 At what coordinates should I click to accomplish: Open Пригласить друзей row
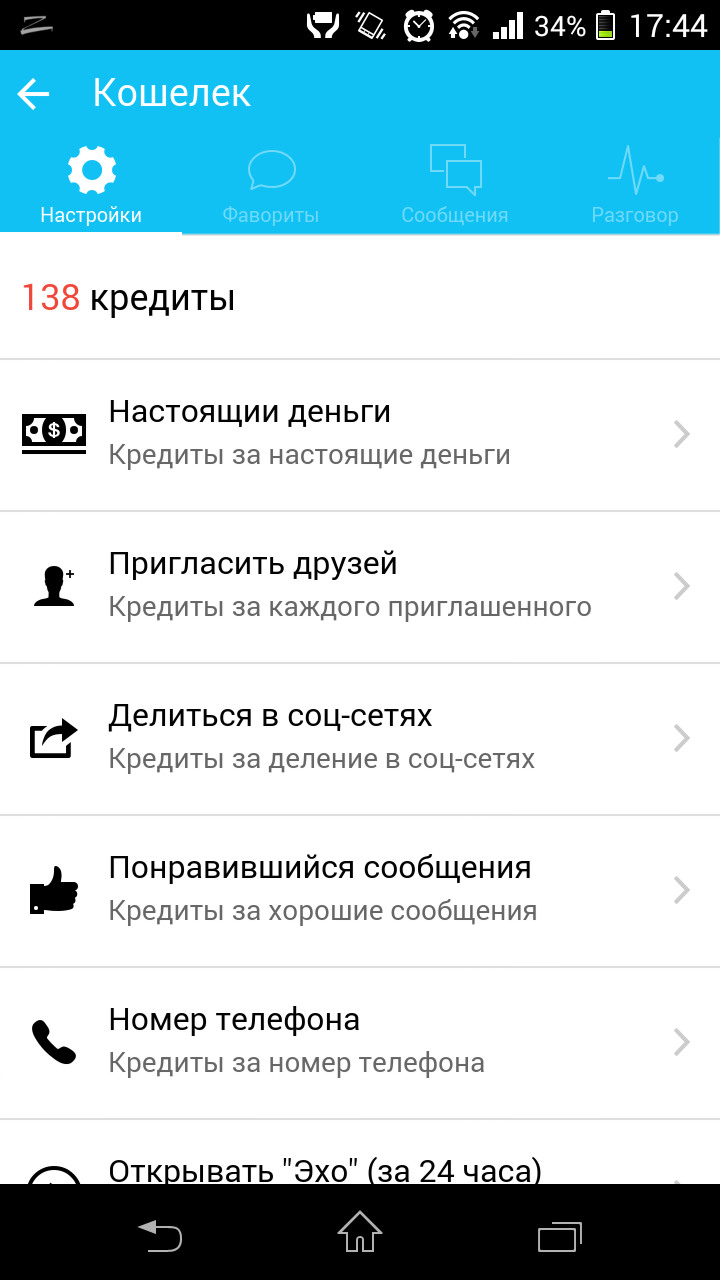point(360,587)
